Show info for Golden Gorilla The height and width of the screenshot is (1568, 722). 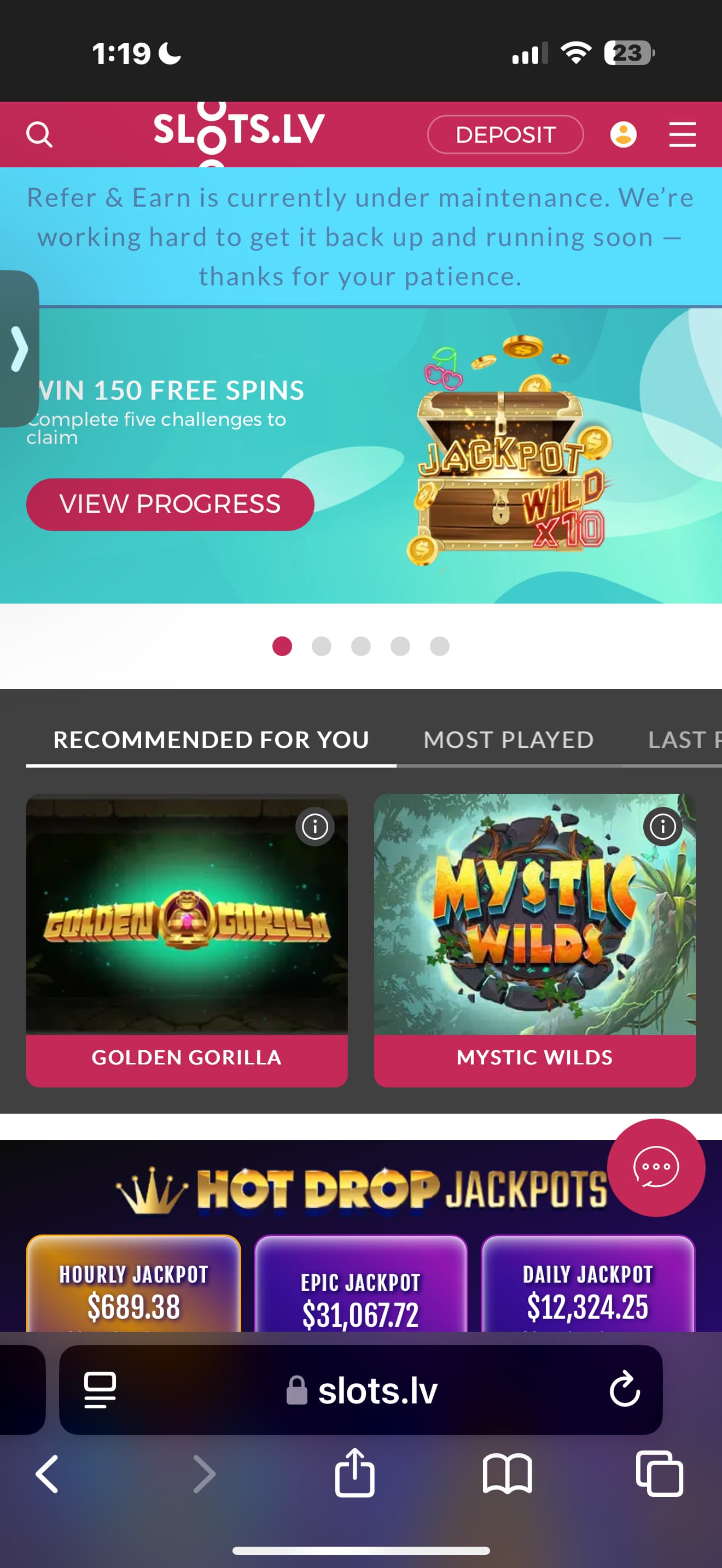[x=315, y=827]
